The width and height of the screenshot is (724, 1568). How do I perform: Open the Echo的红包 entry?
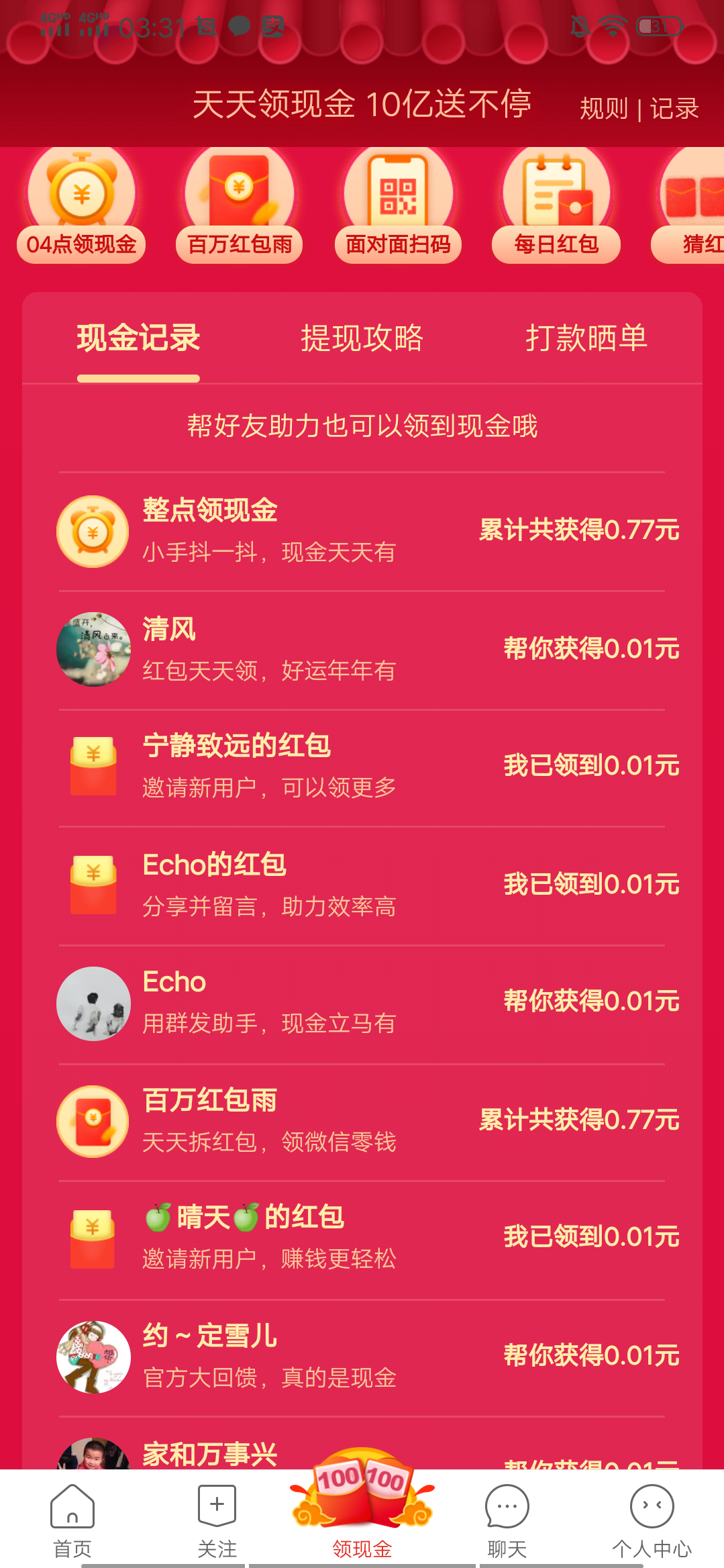pos(362,885)
